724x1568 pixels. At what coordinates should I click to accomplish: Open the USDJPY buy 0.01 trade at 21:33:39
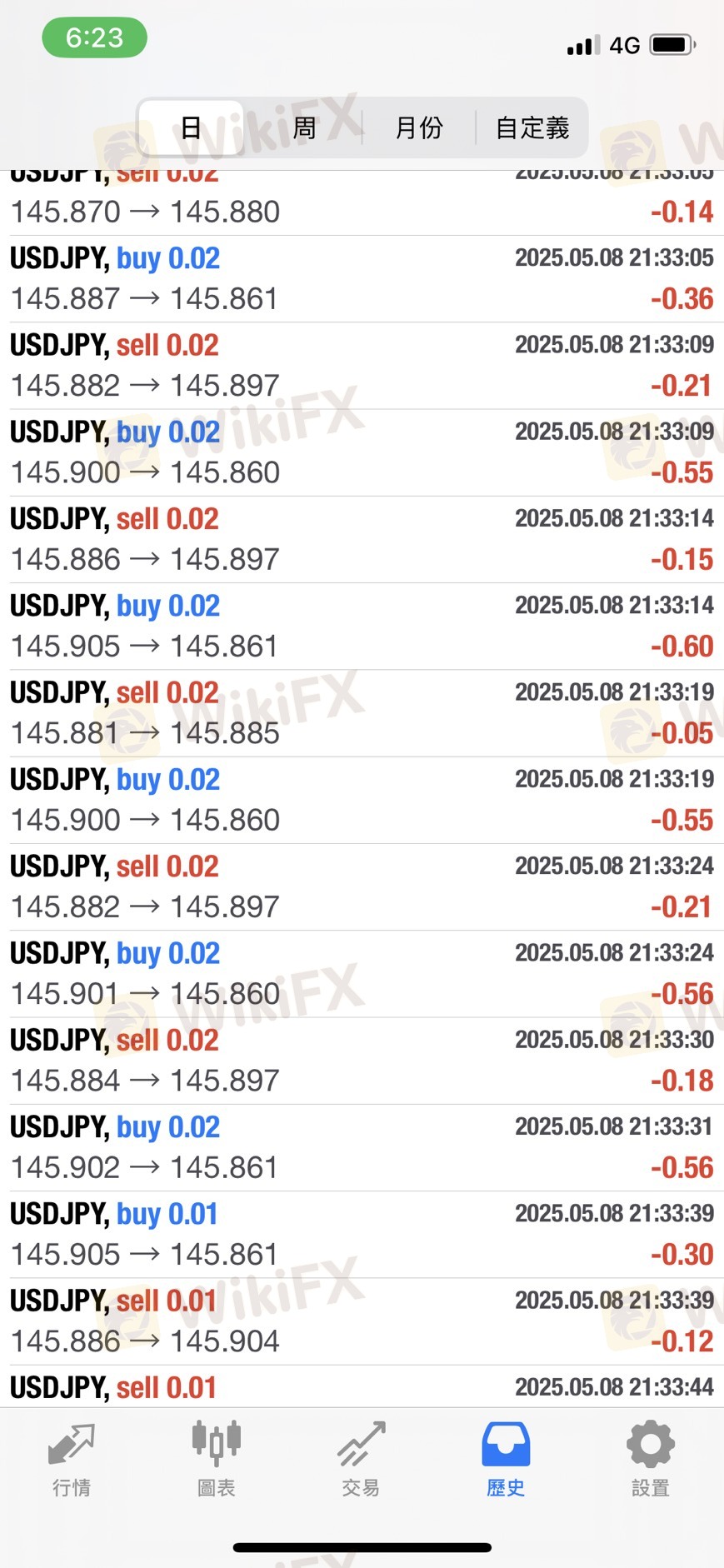pyautogui.click(x=362, y=1235)
